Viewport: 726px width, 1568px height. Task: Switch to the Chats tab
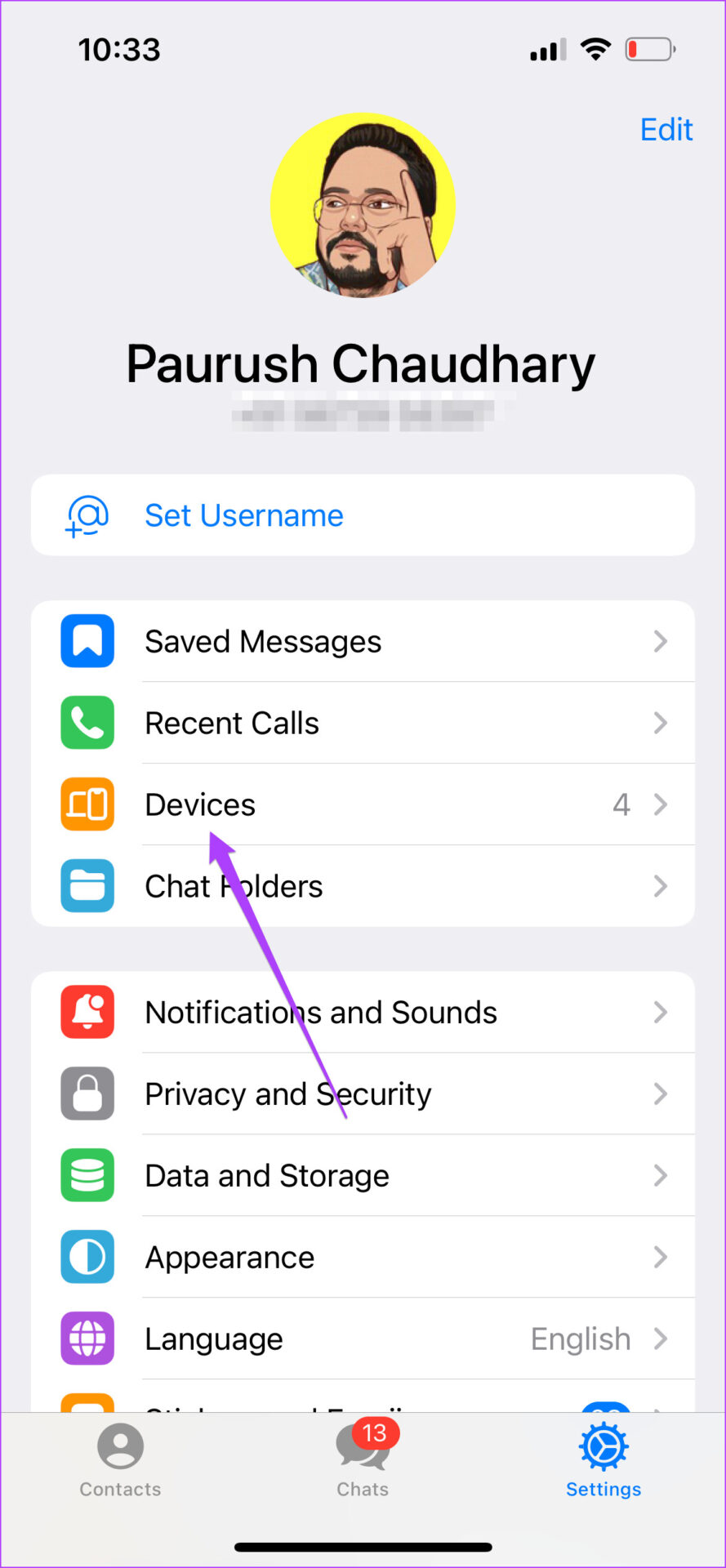[x=363, y=1460]
